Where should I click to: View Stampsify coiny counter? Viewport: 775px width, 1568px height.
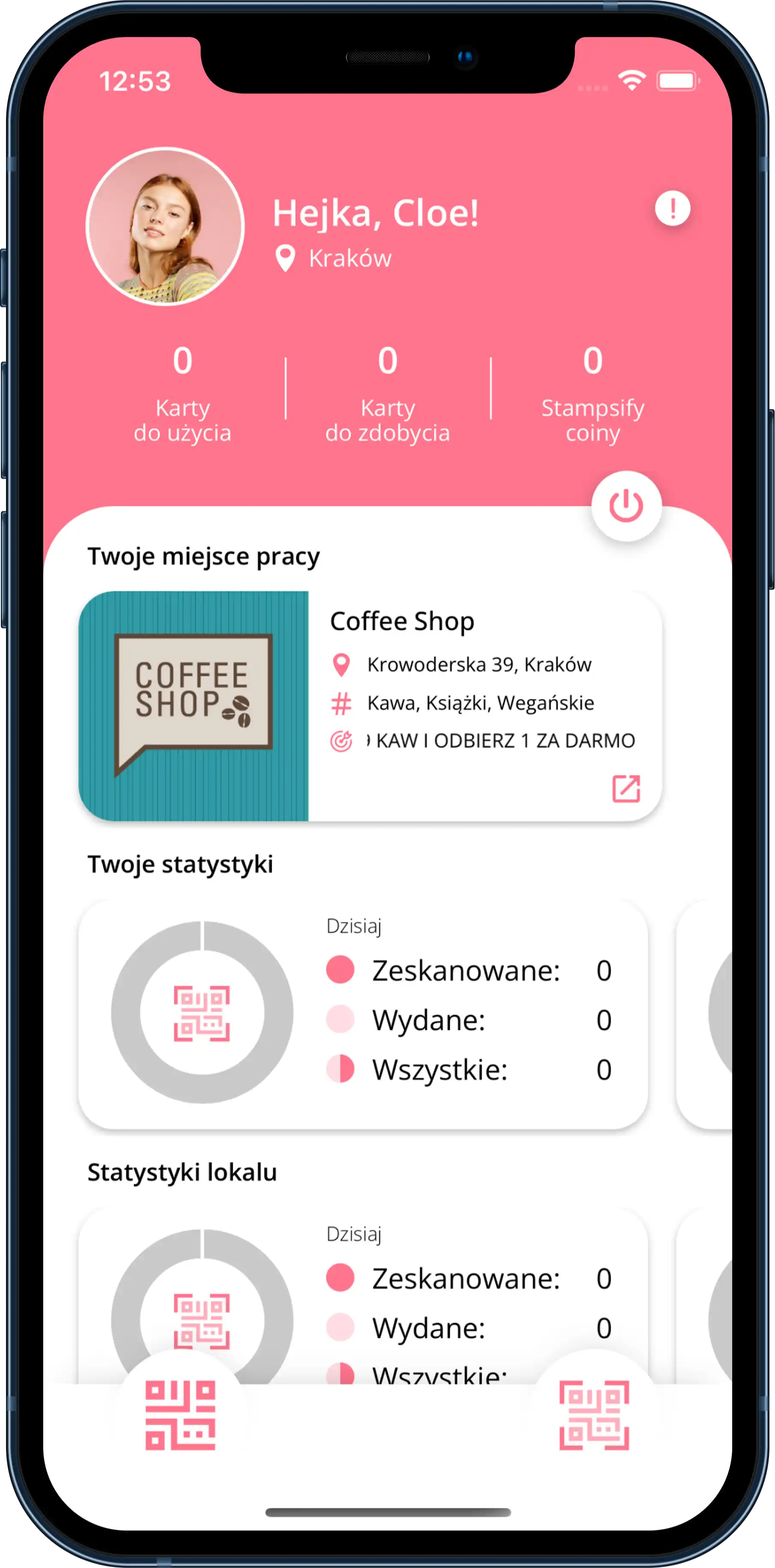click(x=593, y=393)
